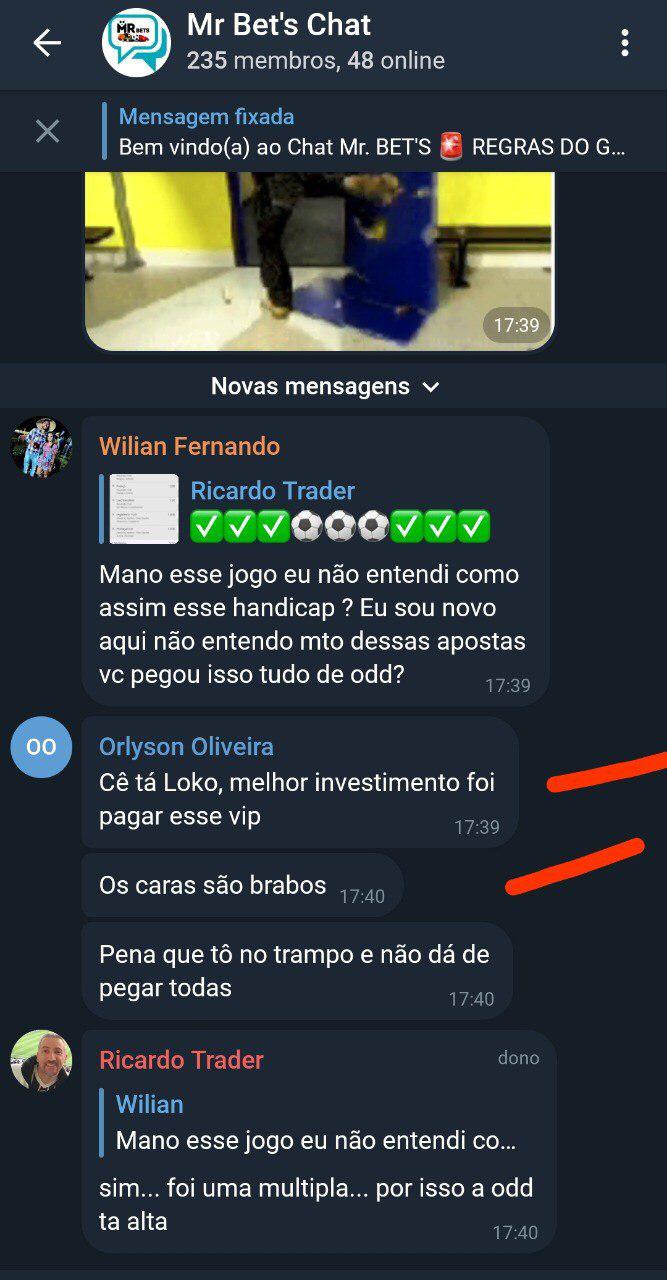This screenshot has height=1280, width=667.
Task: Tap the 'Novas mensagens' divider
Action: 325,386
